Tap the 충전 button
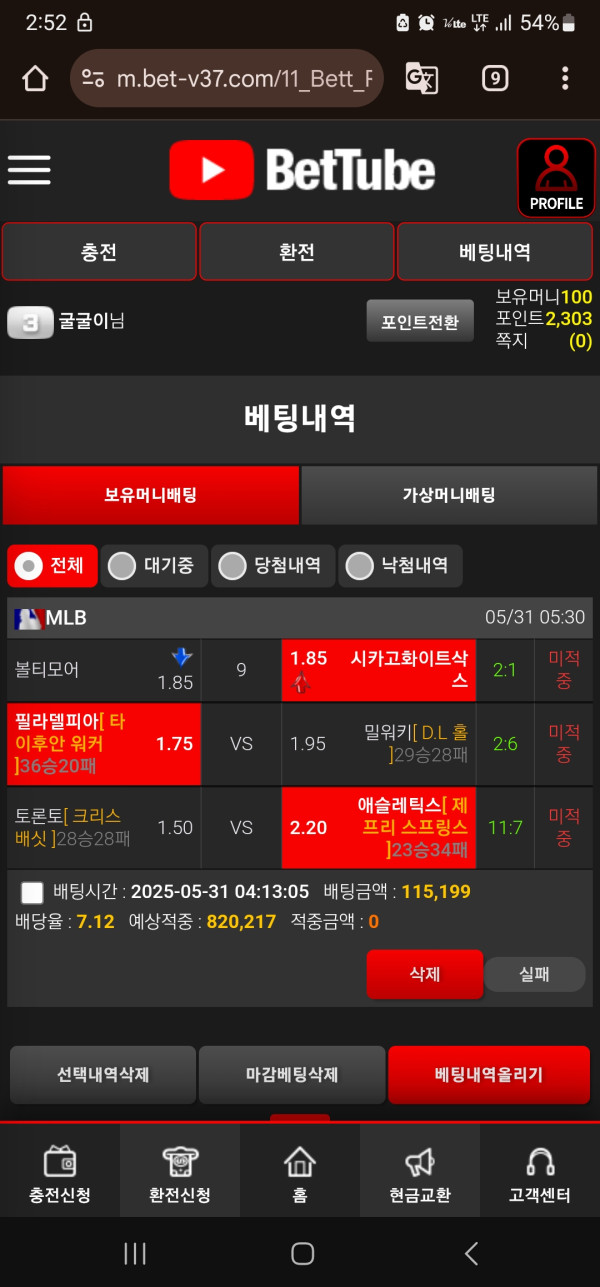This screenshot has width=600, height=1287. pos(99,252)
